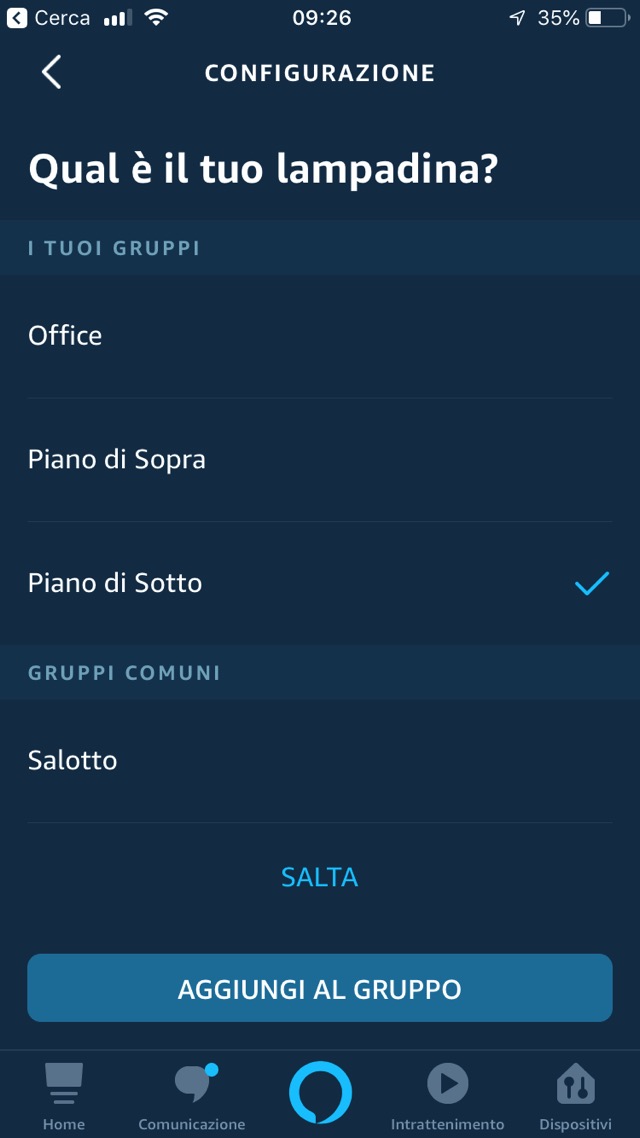The width and height of the screenshot is (640, 1138).
Task: Open the Comunicazione tab
Action: [x=192, y=1096]
